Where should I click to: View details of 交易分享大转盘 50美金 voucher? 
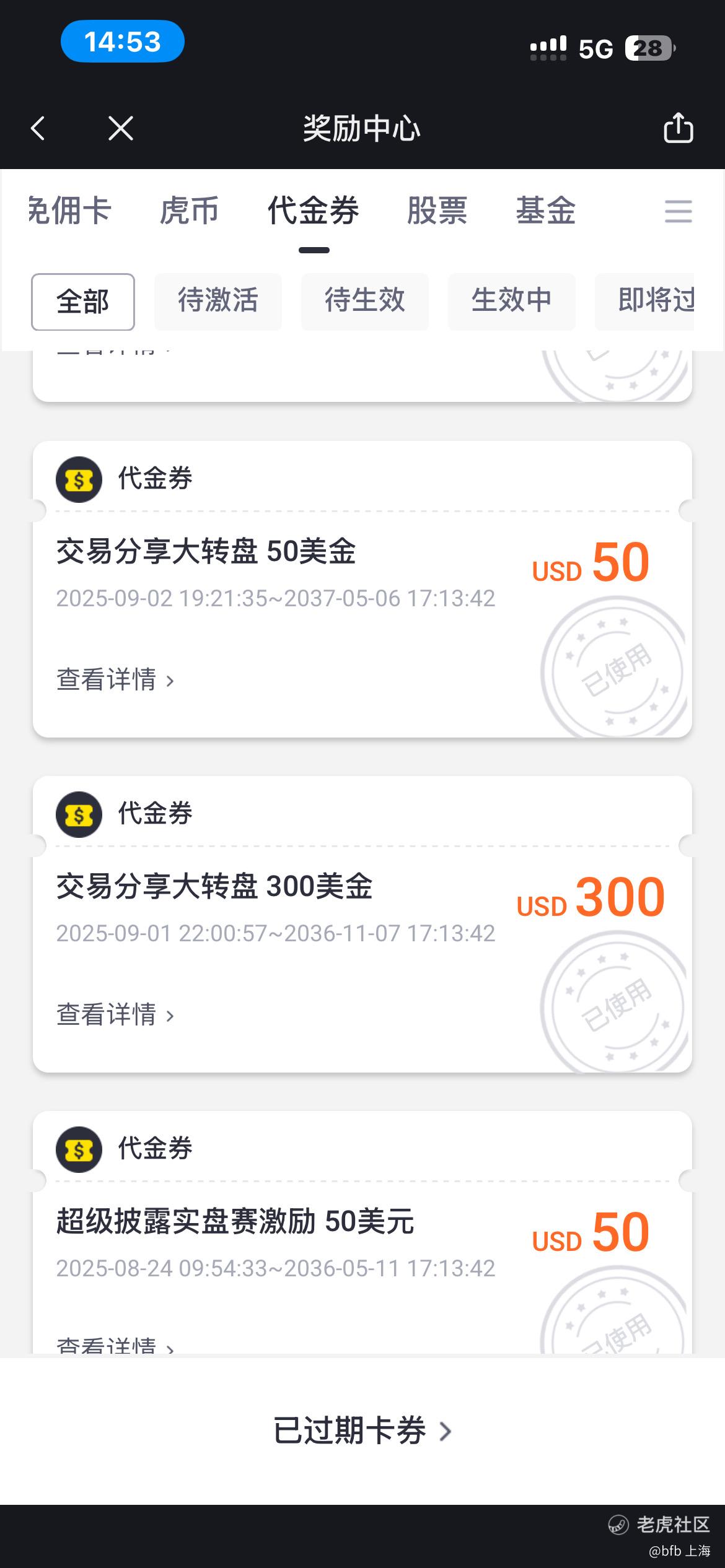115,680
